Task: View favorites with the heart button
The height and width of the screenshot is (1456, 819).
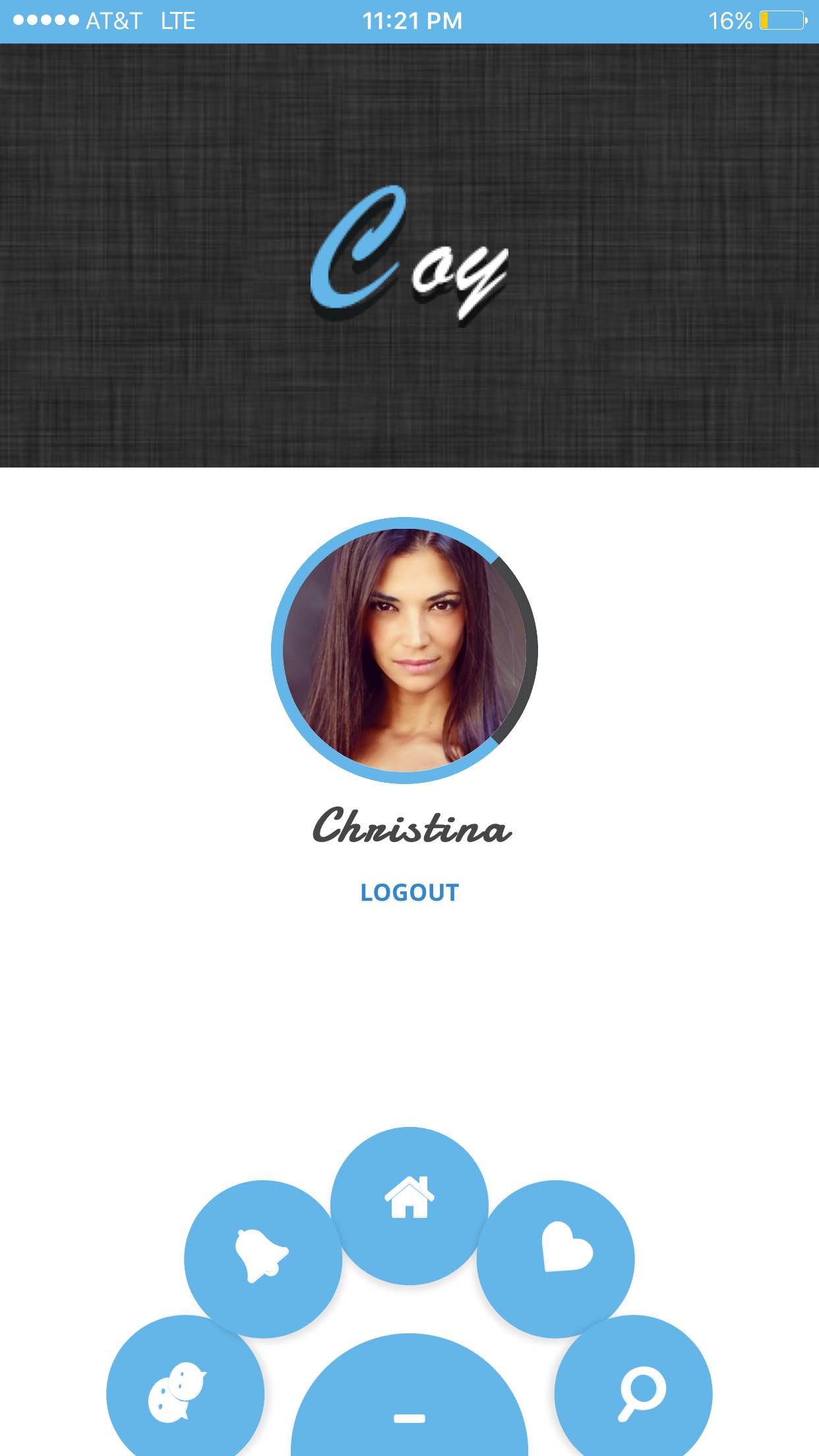Action: [x=555, y=1258]
